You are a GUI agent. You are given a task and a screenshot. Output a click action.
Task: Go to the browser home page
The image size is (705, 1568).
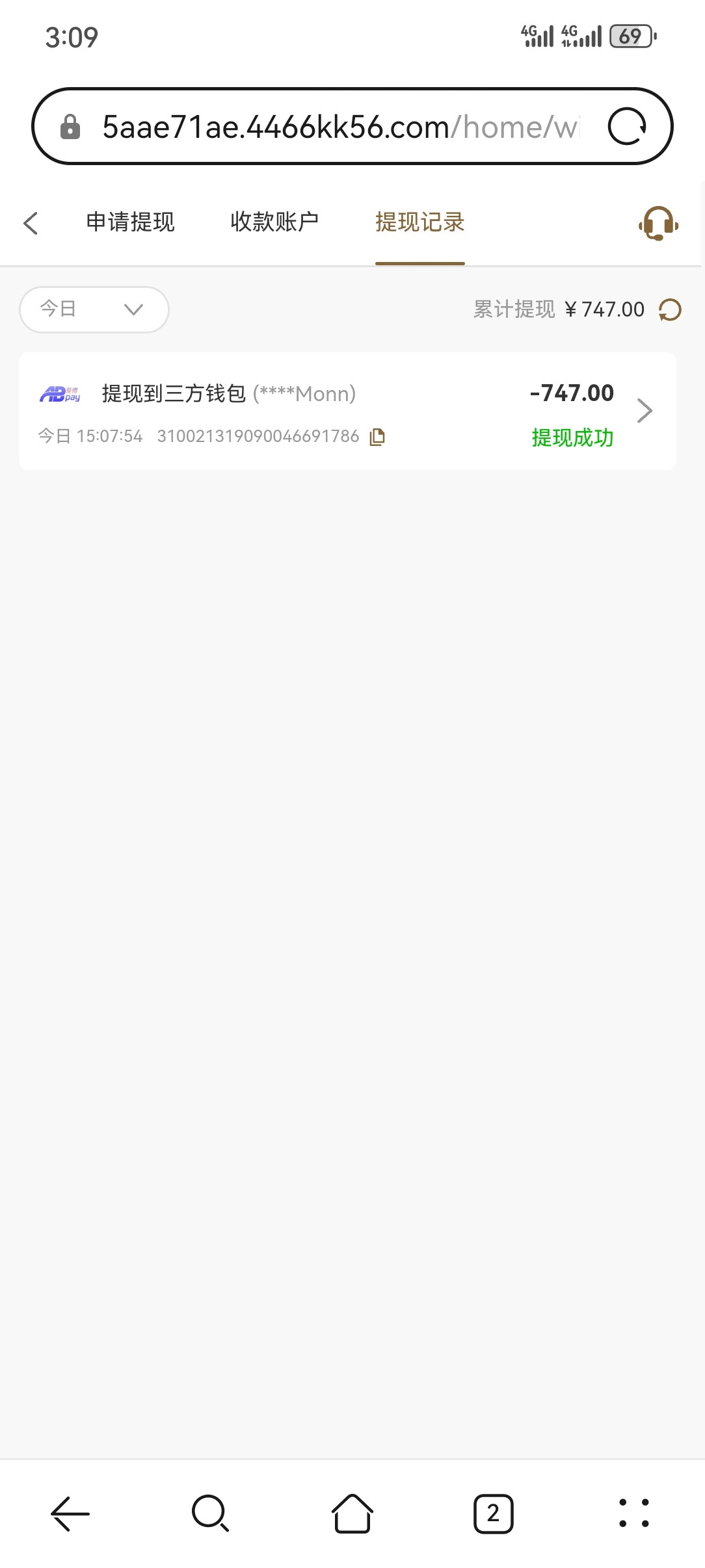(352, 1513)
